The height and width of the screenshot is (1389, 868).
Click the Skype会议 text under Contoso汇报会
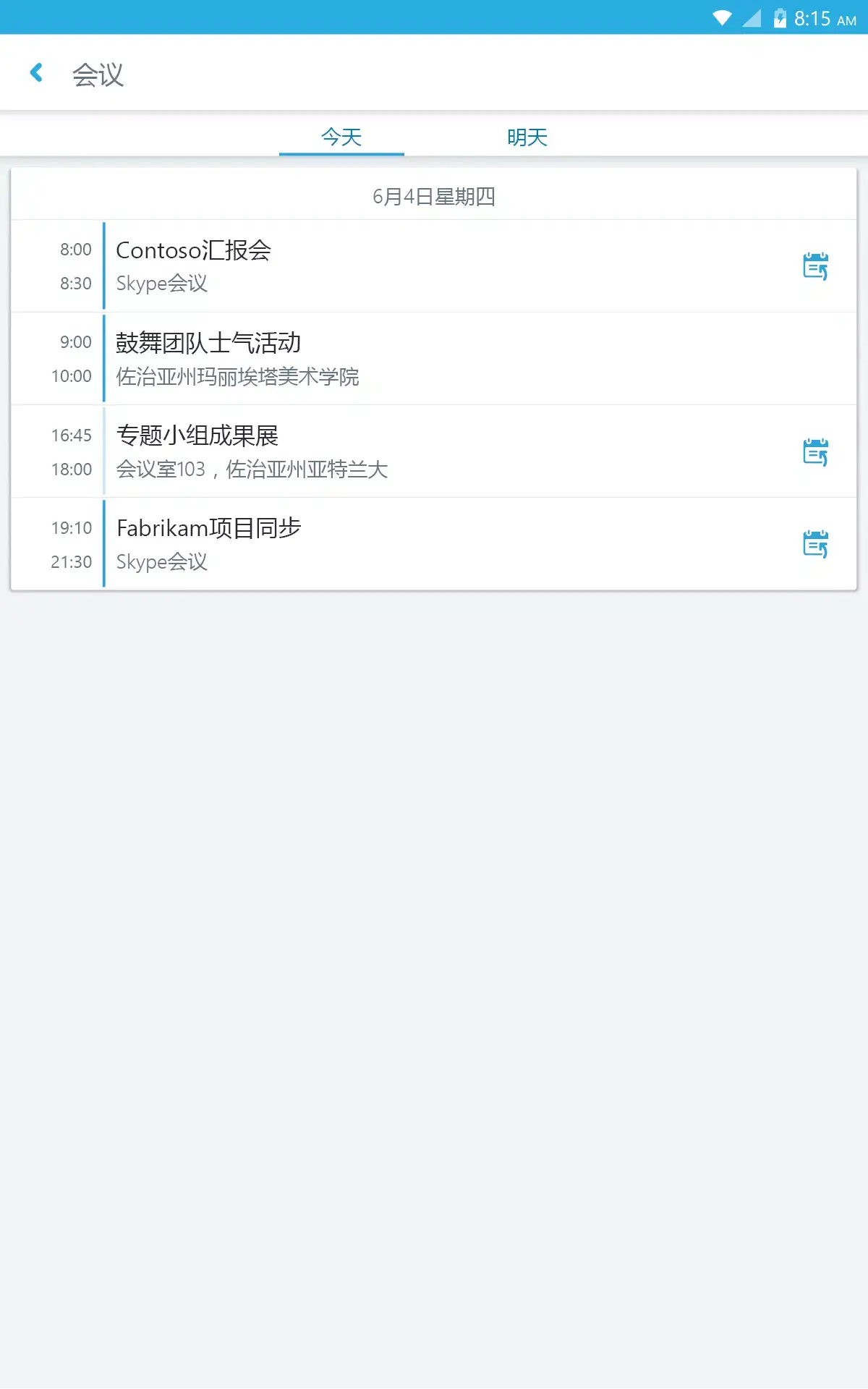(x=161, y=284)
